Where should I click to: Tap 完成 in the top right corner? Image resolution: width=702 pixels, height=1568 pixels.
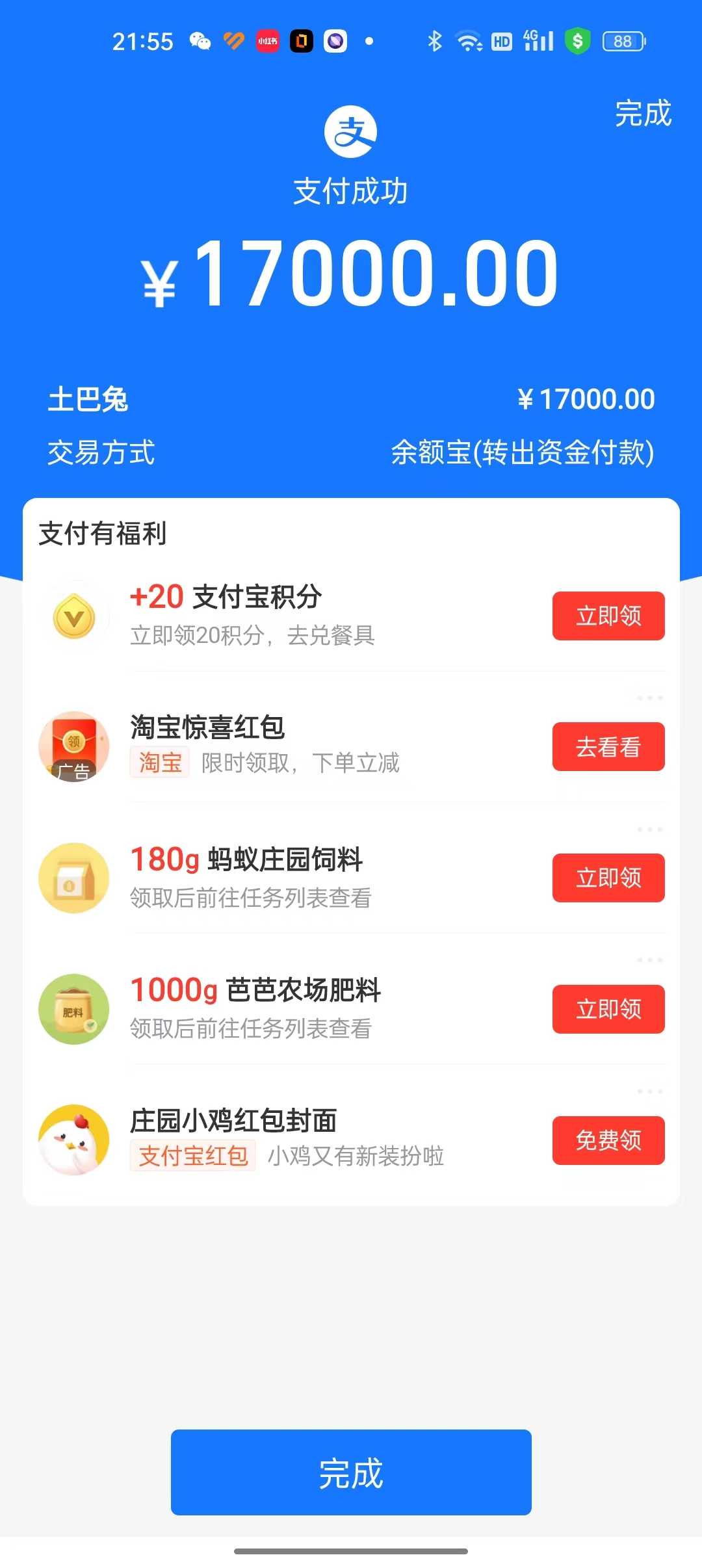(x=643, y=114)
